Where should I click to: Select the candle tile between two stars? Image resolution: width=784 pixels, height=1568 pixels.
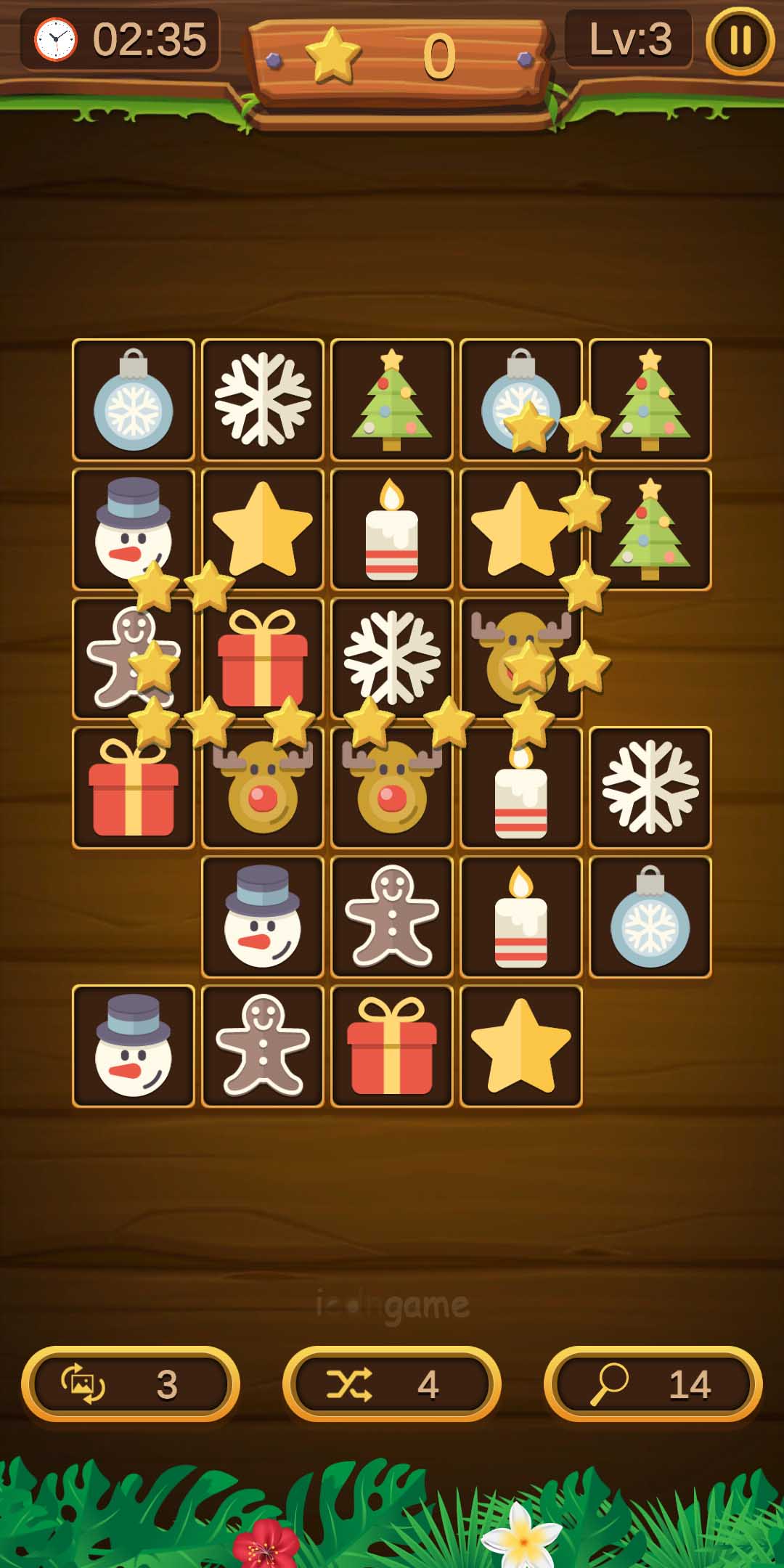pos(392,529)
